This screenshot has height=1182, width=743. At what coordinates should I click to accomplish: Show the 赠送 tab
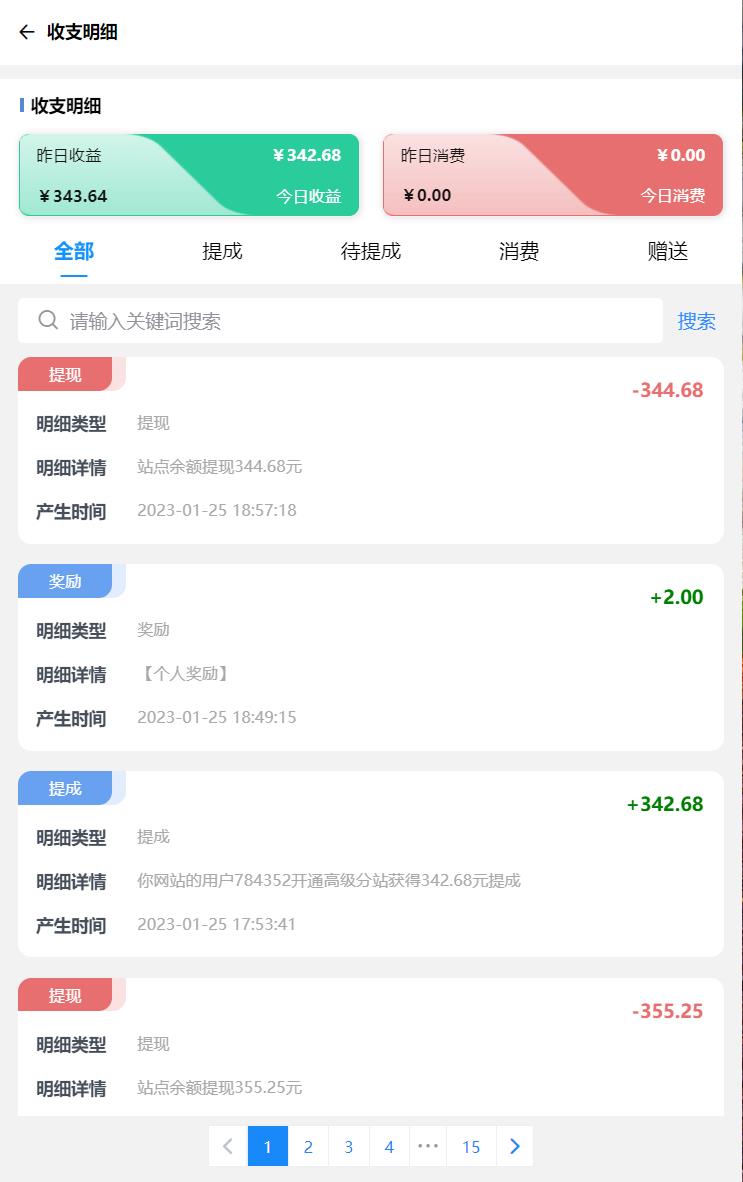[667, 251]
